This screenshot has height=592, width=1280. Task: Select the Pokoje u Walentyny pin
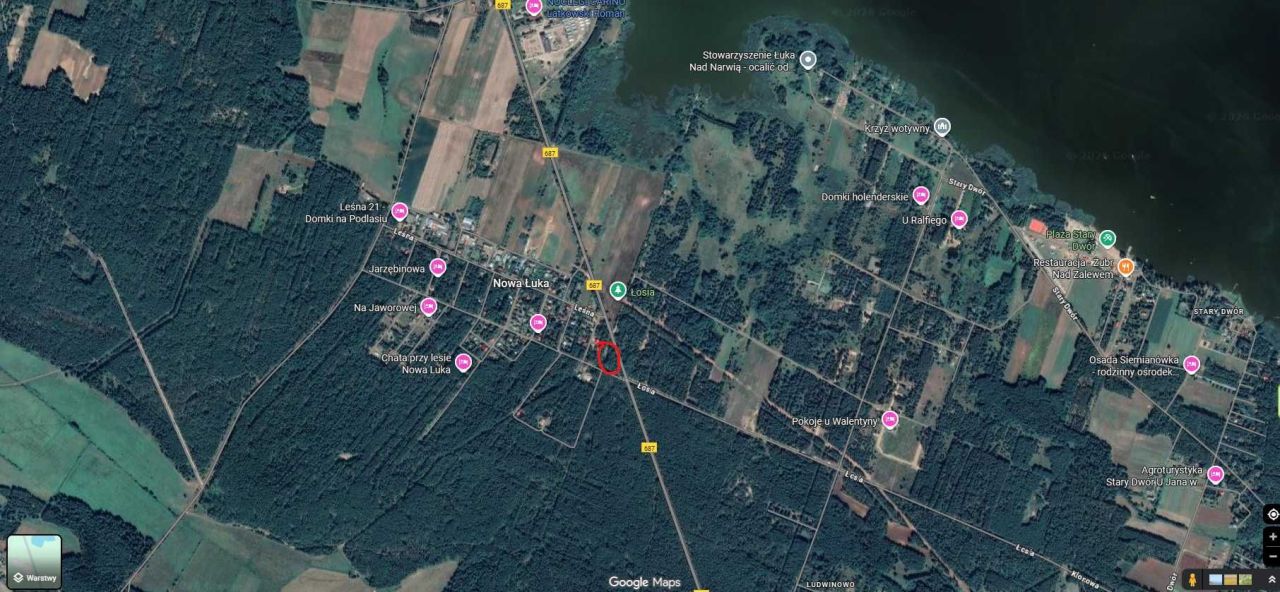click(889, 419)
